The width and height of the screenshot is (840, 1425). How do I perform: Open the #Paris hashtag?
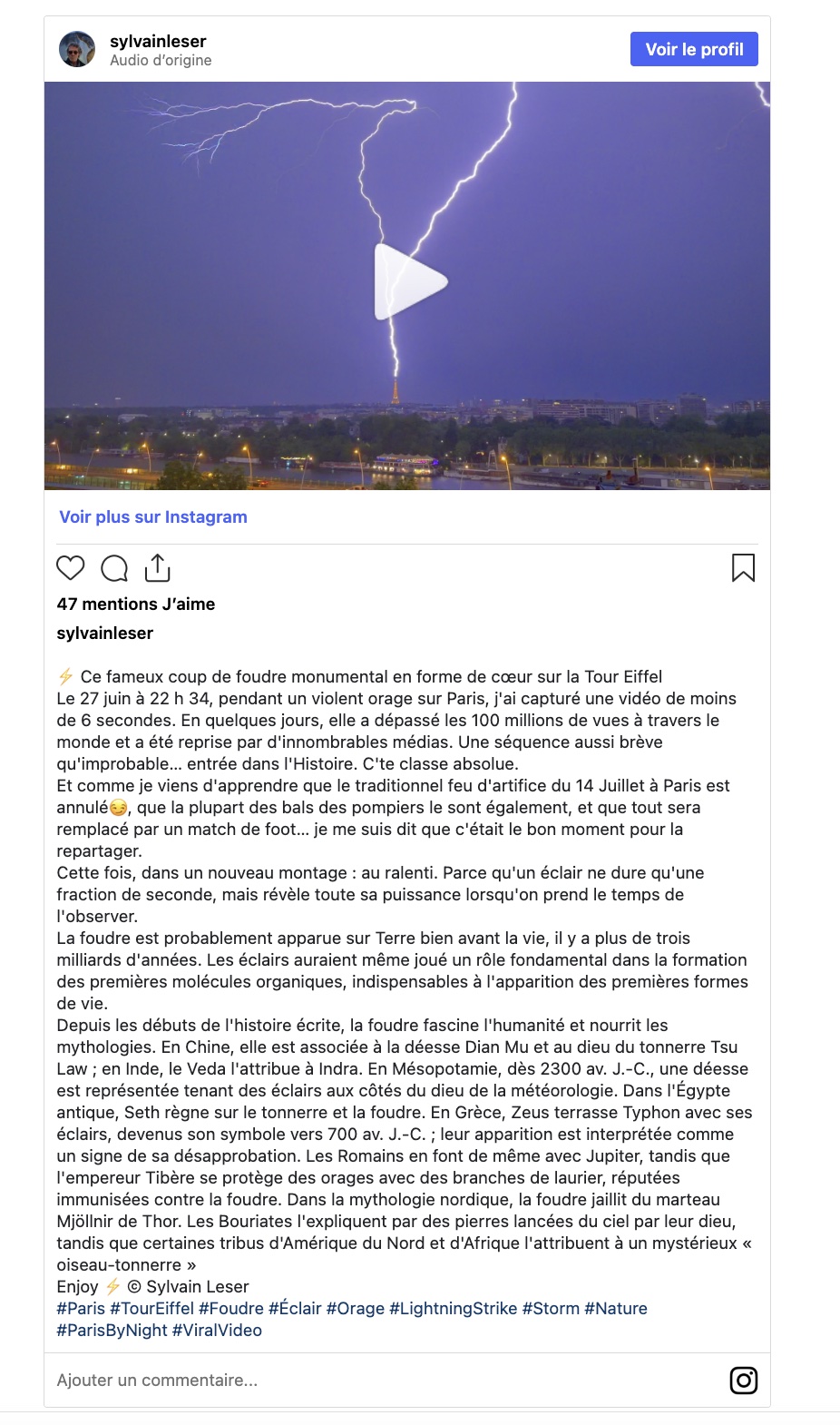point(81,1308)
